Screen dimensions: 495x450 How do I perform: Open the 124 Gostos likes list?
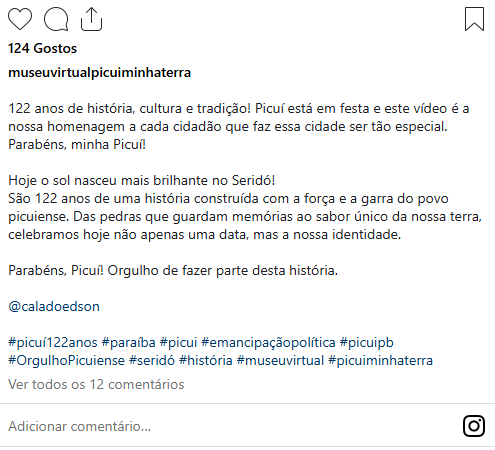point(42,48)
